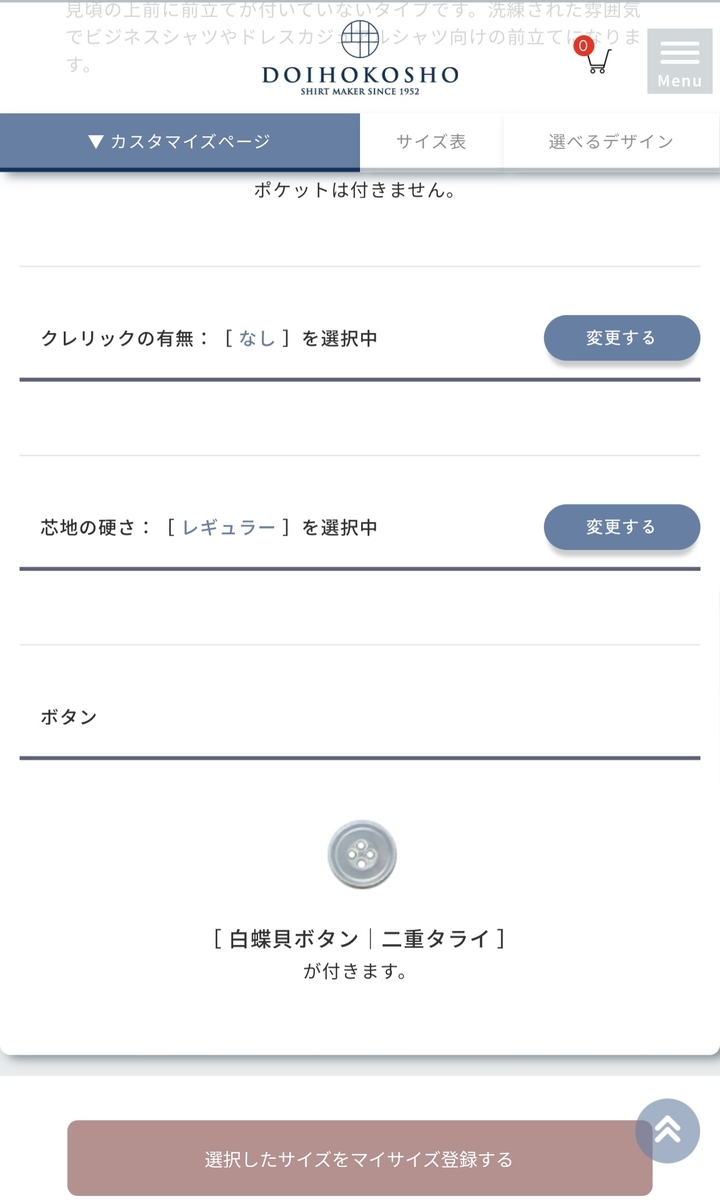Open the サイズ表 tab

(x=431, y=141)
